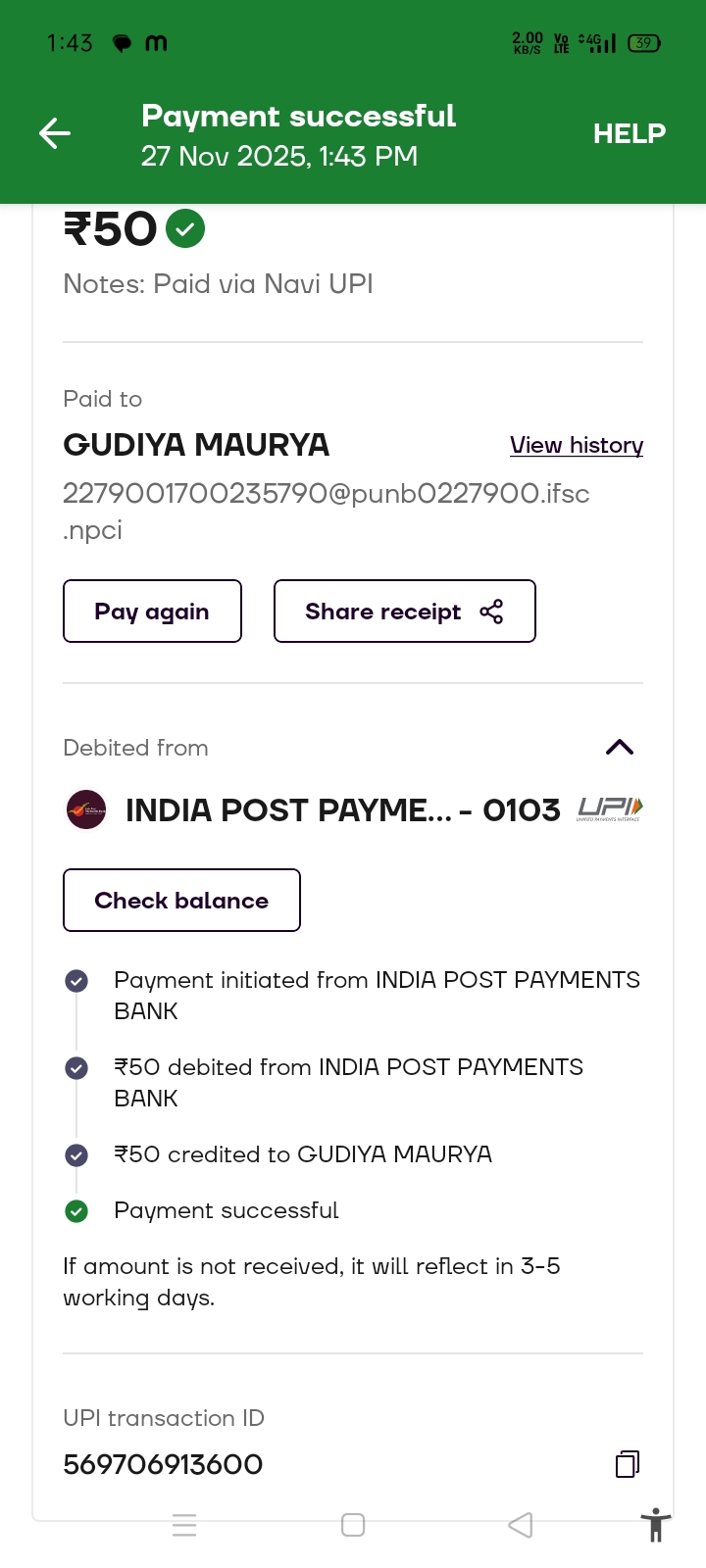Open recent apps from navigation bar
This screenshot has width=706, height=1568.
tap(184, 1525)
